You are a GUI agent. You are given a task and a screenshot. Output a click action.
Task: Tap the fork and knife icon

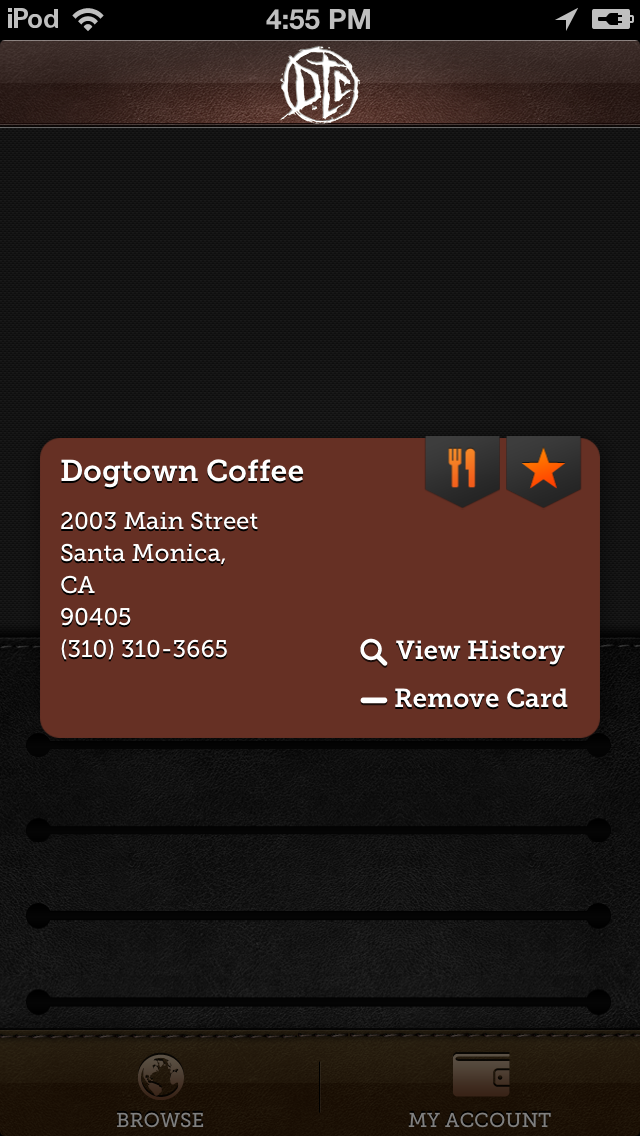point(462,470)
